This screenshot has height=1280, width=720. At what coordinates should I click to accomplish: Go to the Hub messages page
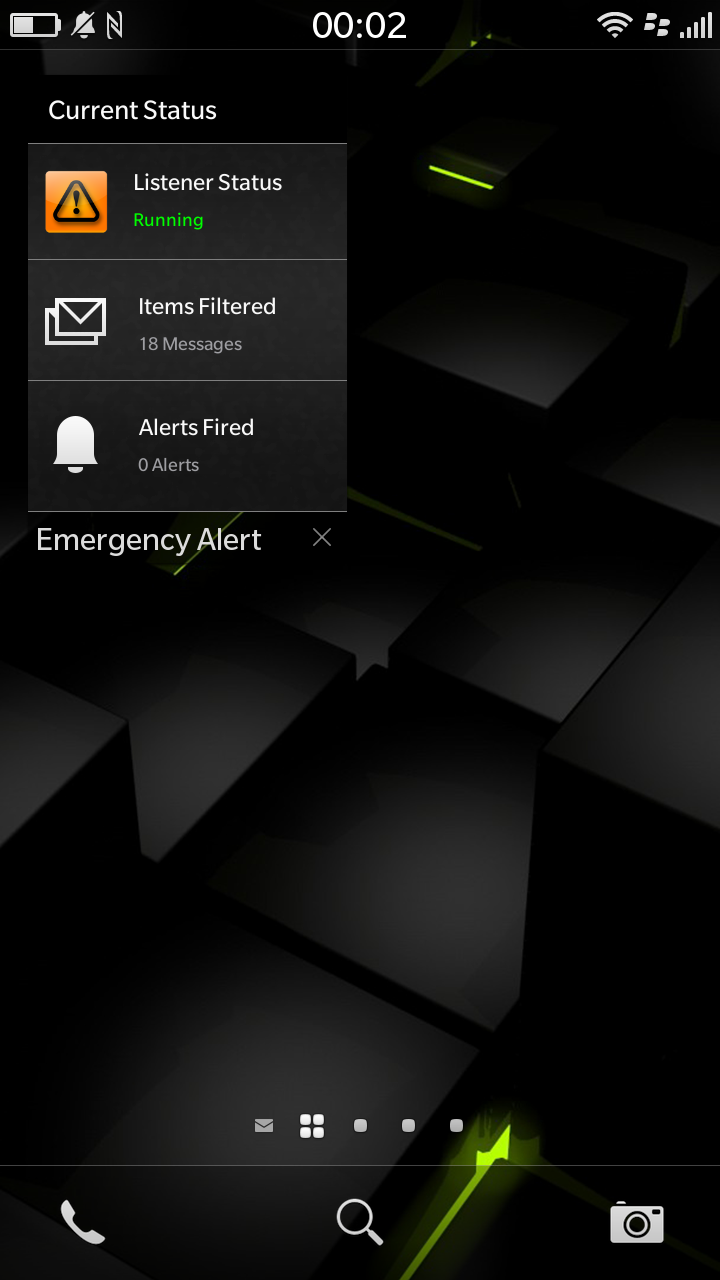(x=264, y=1126)
